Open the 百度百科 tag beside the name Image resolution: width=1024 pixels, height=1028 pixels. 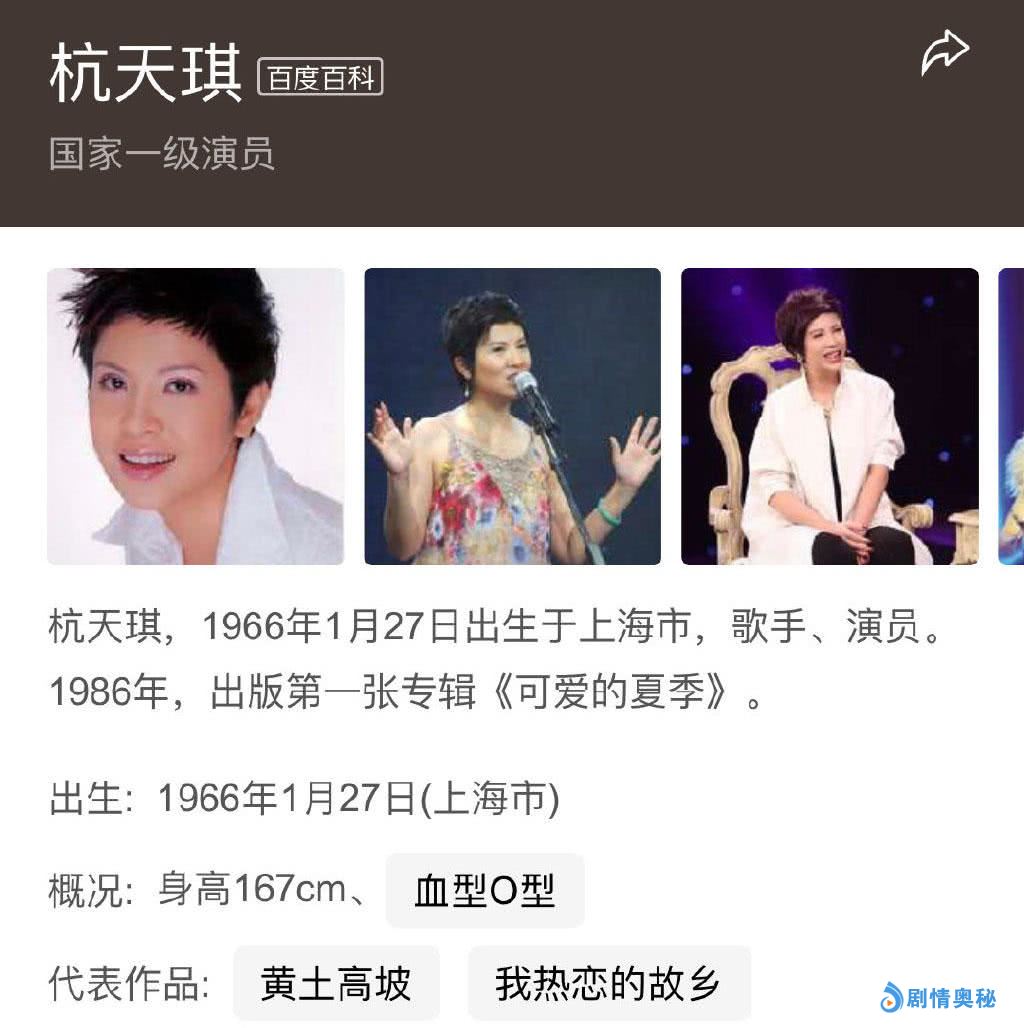(320, 78)
